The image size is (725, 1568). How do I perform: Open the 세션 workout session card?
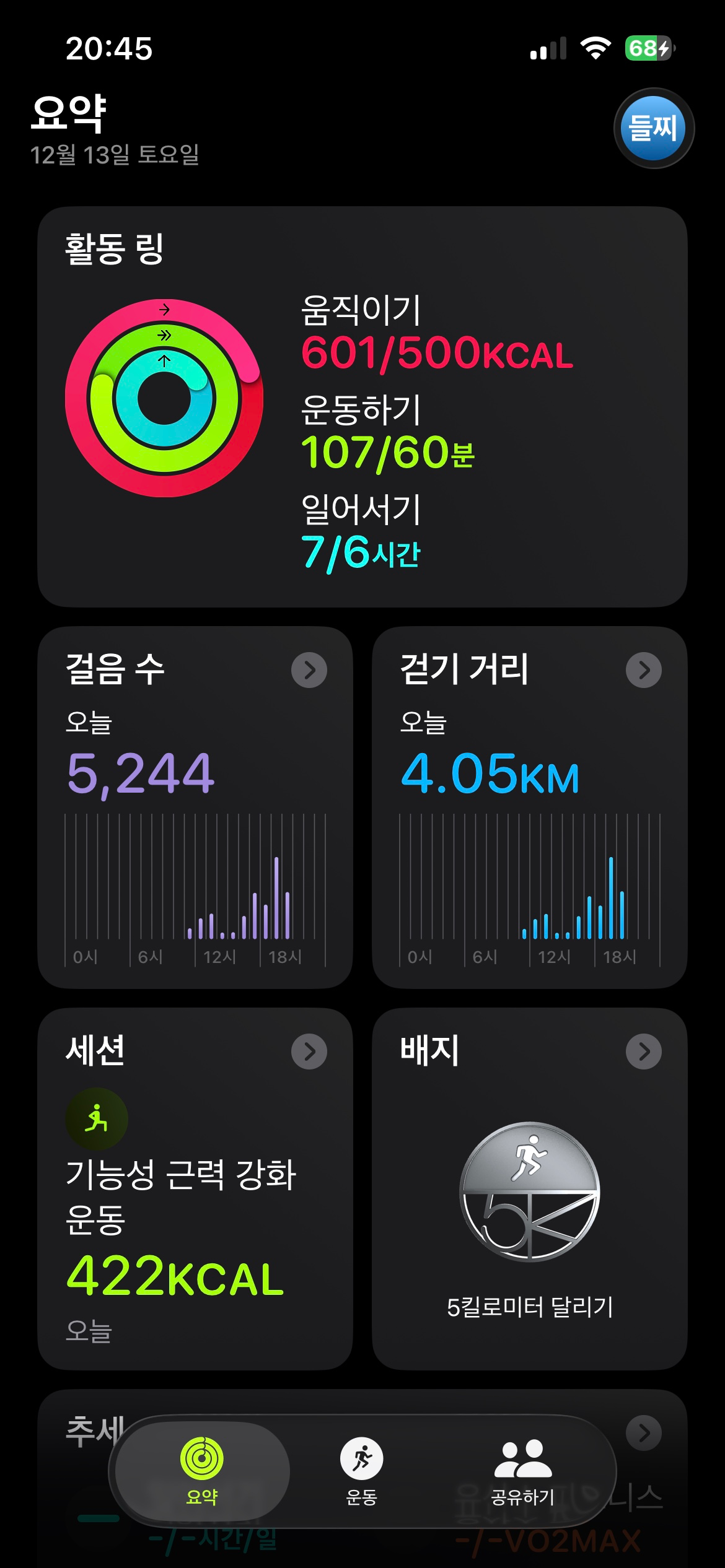(x=195, y=1188)
